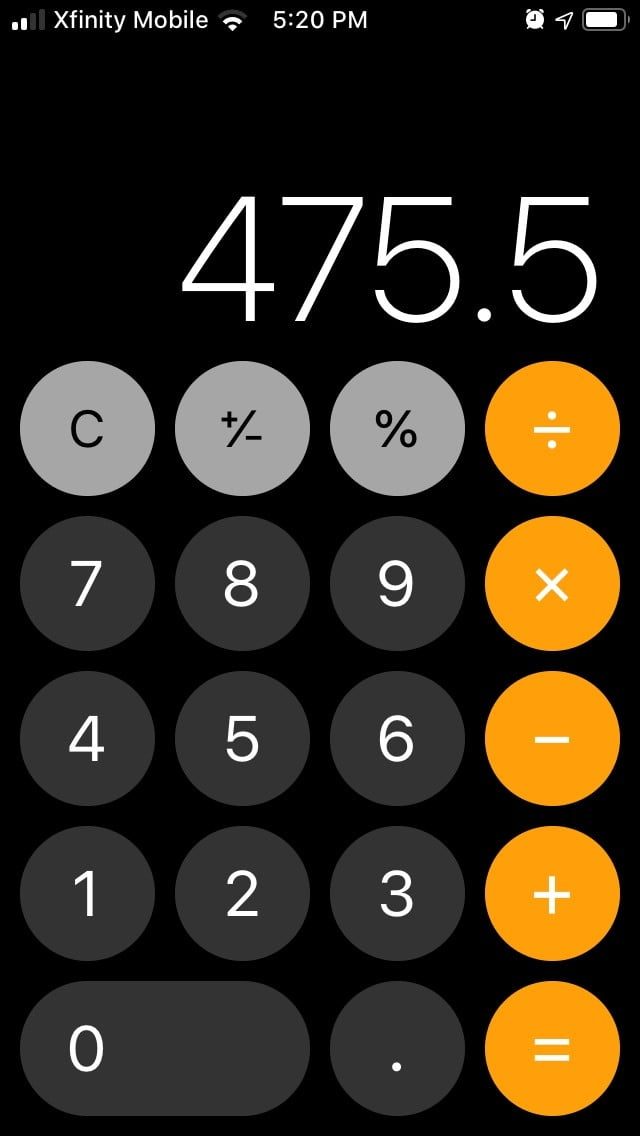Clear the display with the C key

tap(87, 429)
